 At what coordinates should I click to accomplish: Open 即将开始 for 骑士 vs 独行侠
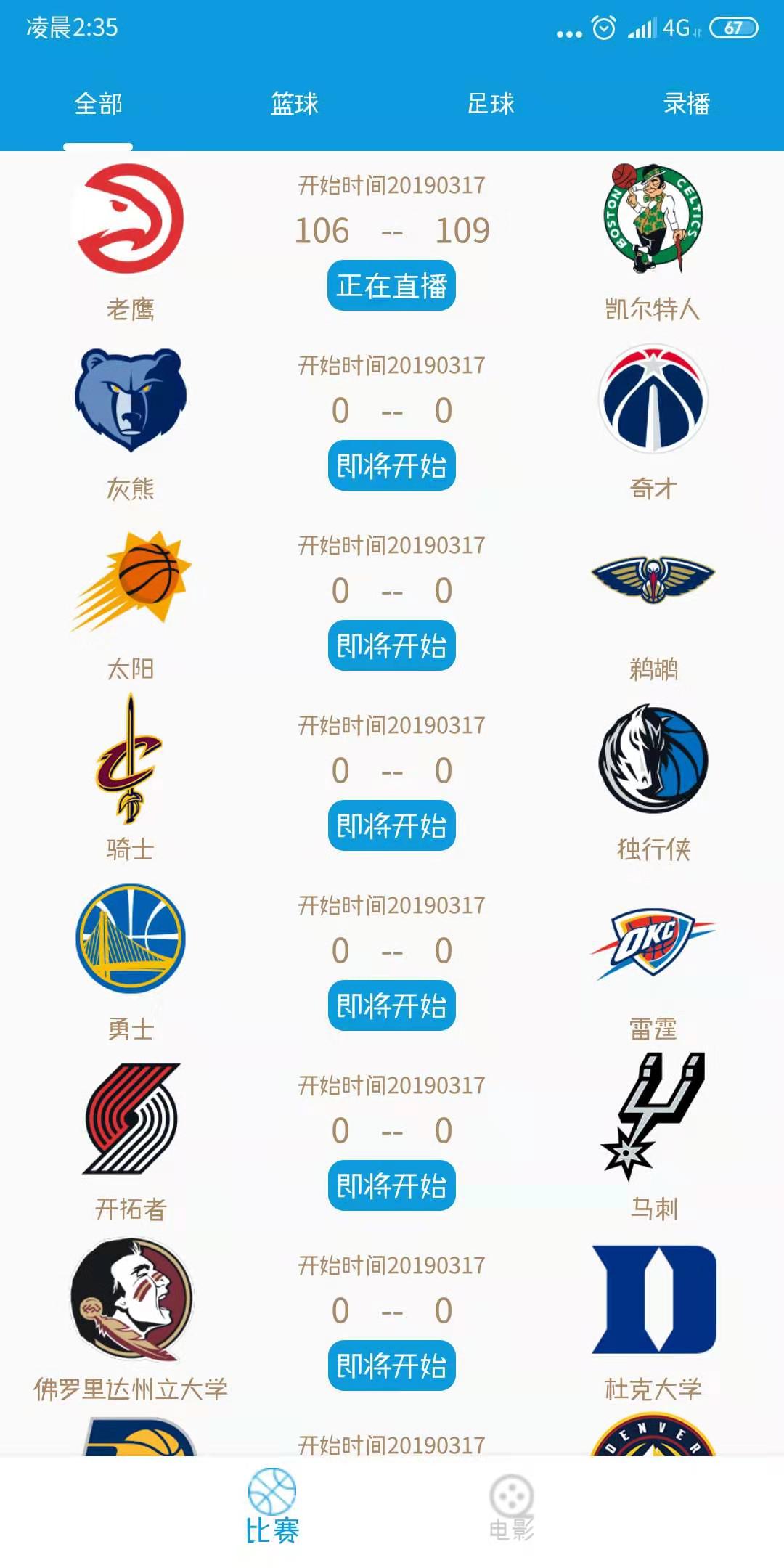point(391,825)
